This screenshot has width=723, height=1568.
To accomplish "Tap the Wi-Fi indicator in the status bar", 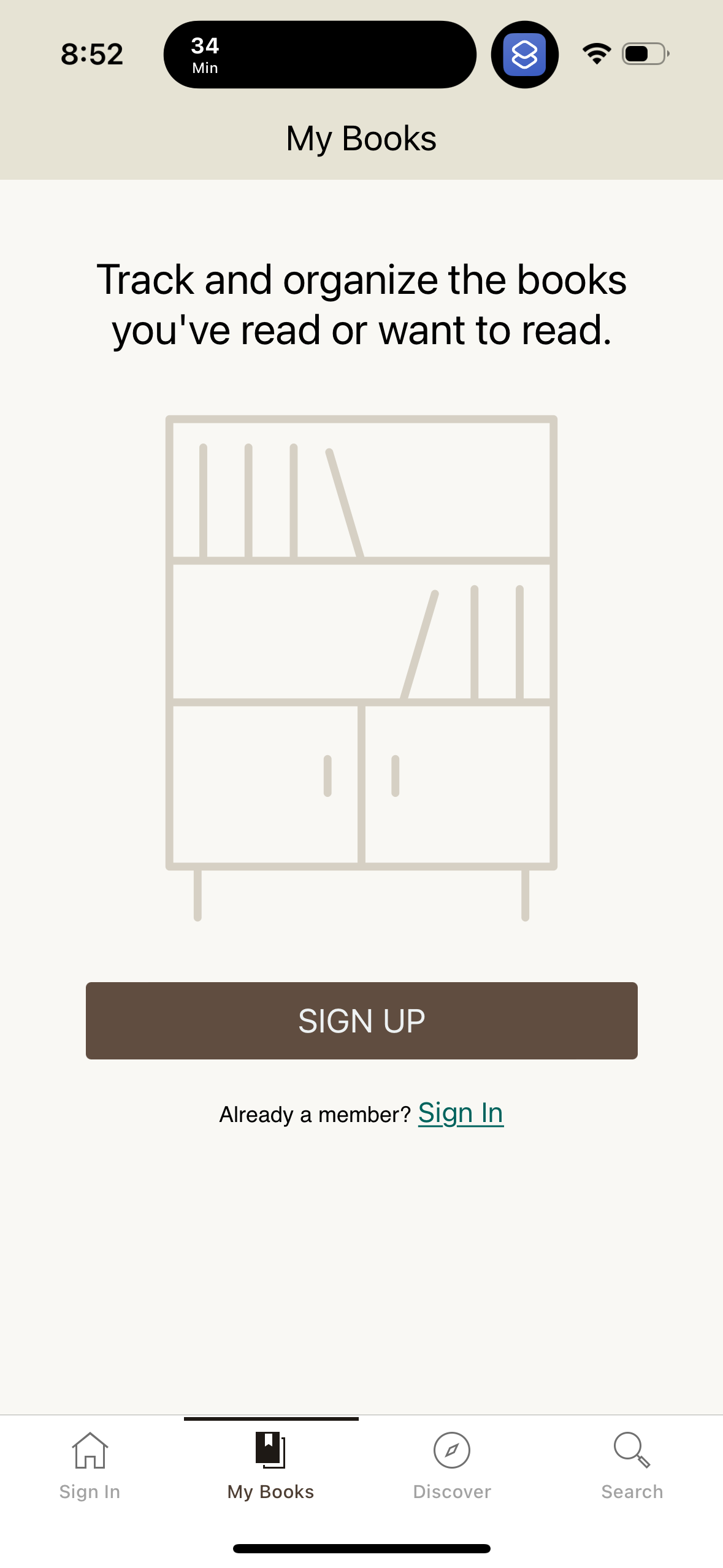I will click(x=594, y=54).
